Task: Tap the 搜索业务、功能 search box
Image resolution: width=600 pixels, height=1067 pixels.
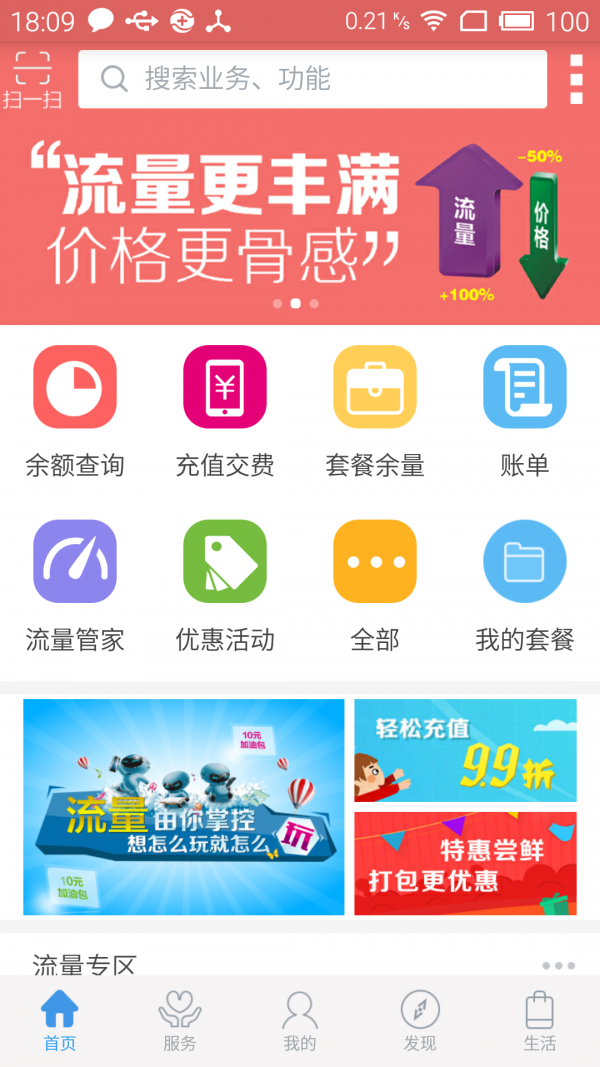Action: tap(313, 79)
